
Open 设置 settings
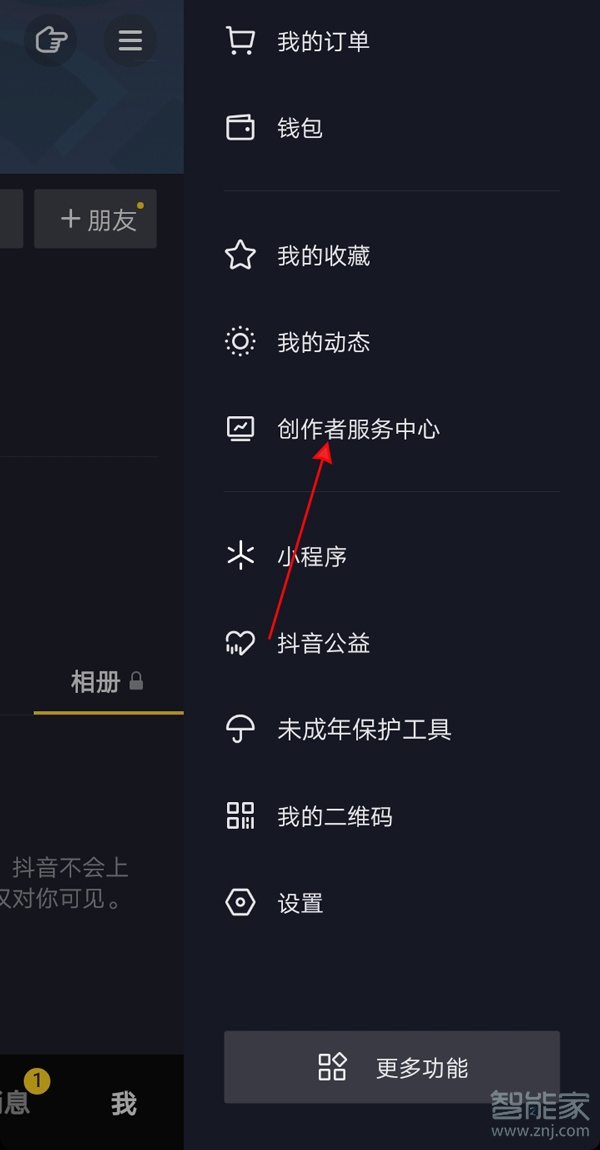(300, 903)
